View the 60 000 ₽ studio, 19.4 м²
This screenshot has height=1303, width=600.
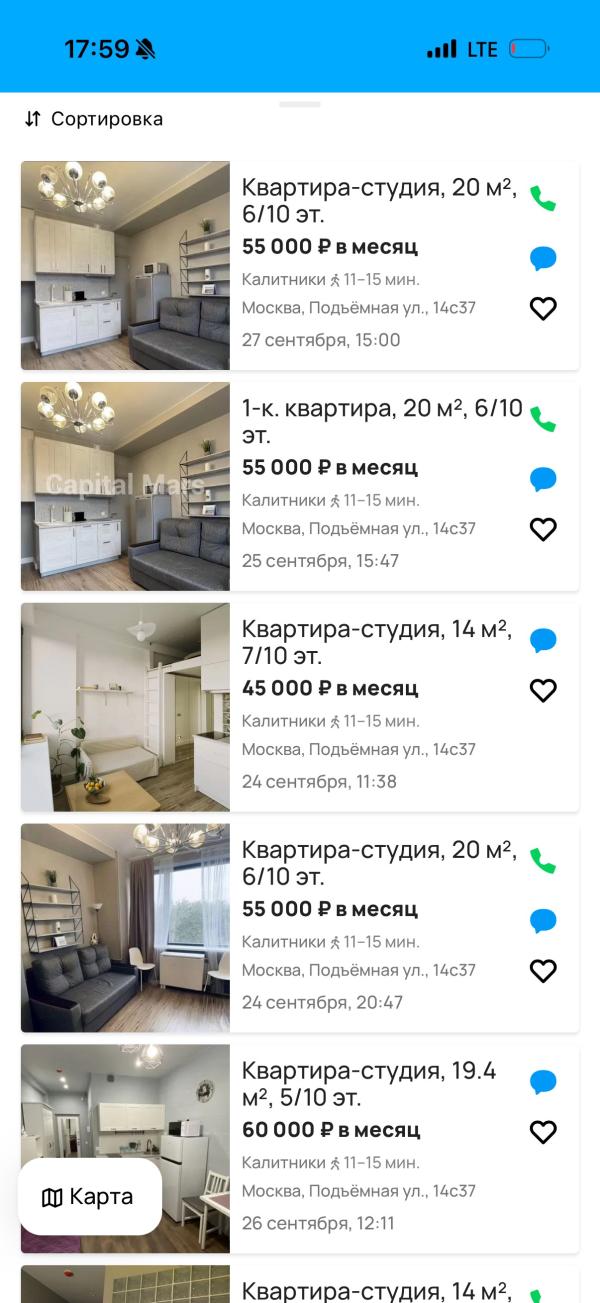(x=370, y=1084)
